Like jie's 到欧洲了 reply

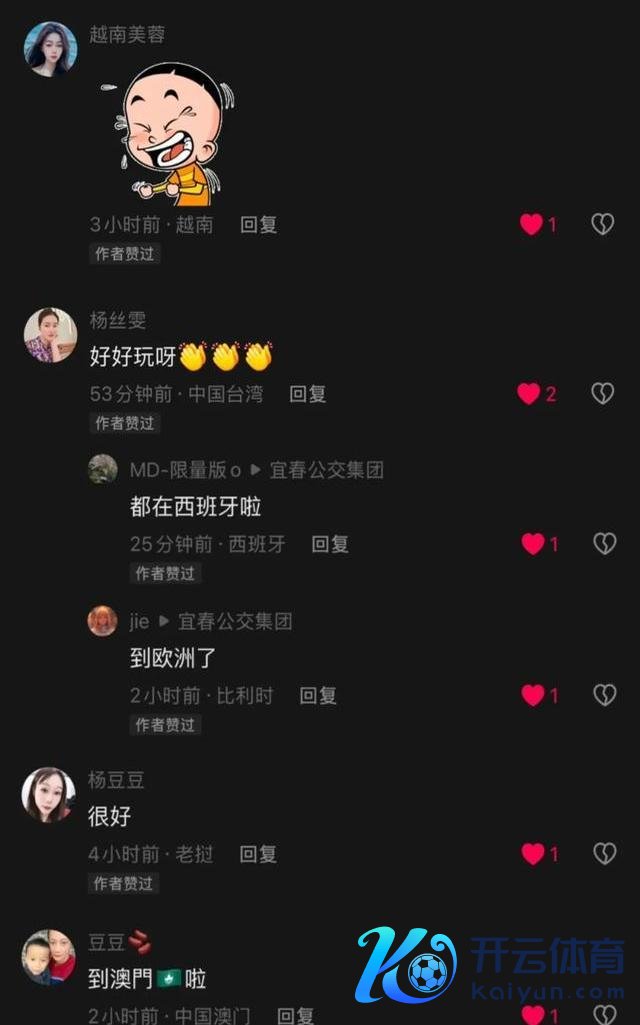pos(533,695)
